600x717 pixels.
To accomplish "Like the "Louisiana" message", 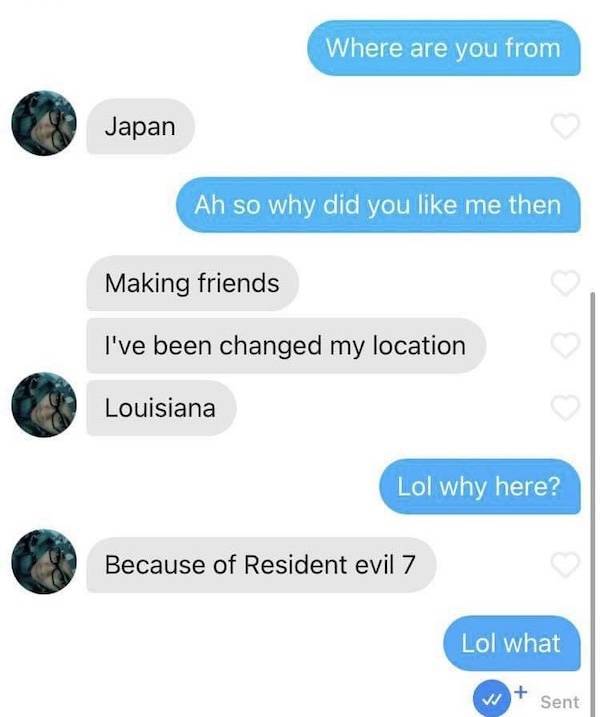I will click(x=566, y=407).
